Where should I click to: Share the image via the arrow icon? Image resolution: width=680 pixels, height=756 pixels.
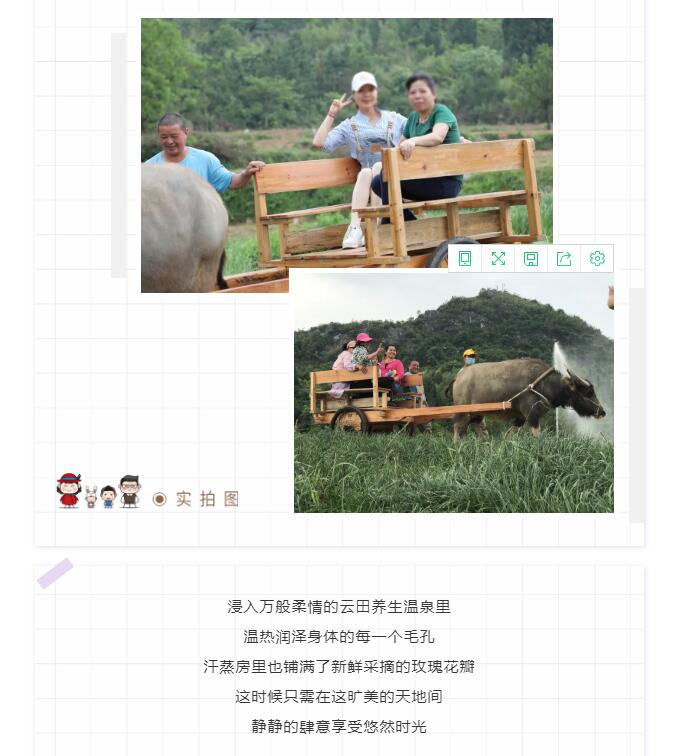pyautogui.click(x=564, y=259)
